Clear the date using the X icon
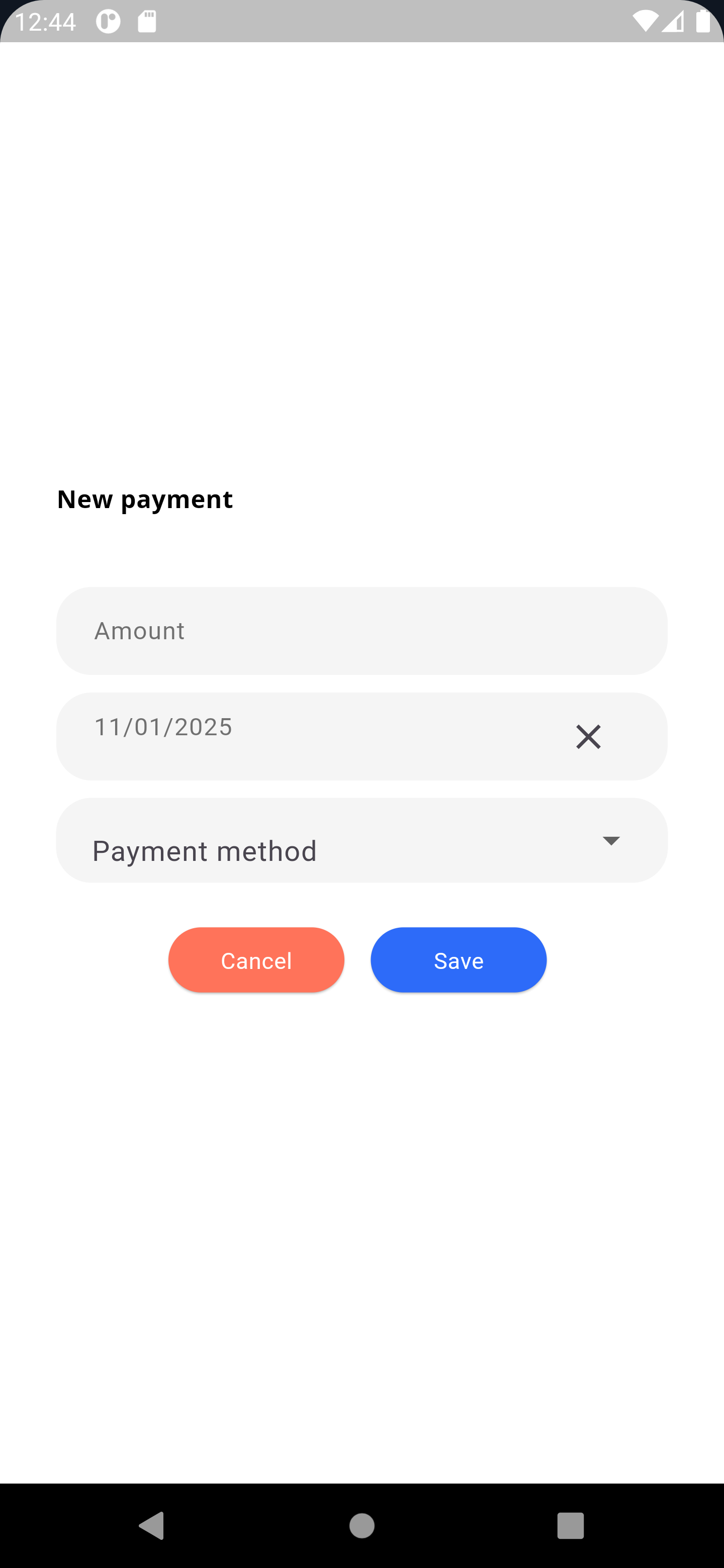Viewport: 724px width, 1568px height. click(x=588, y=737)
